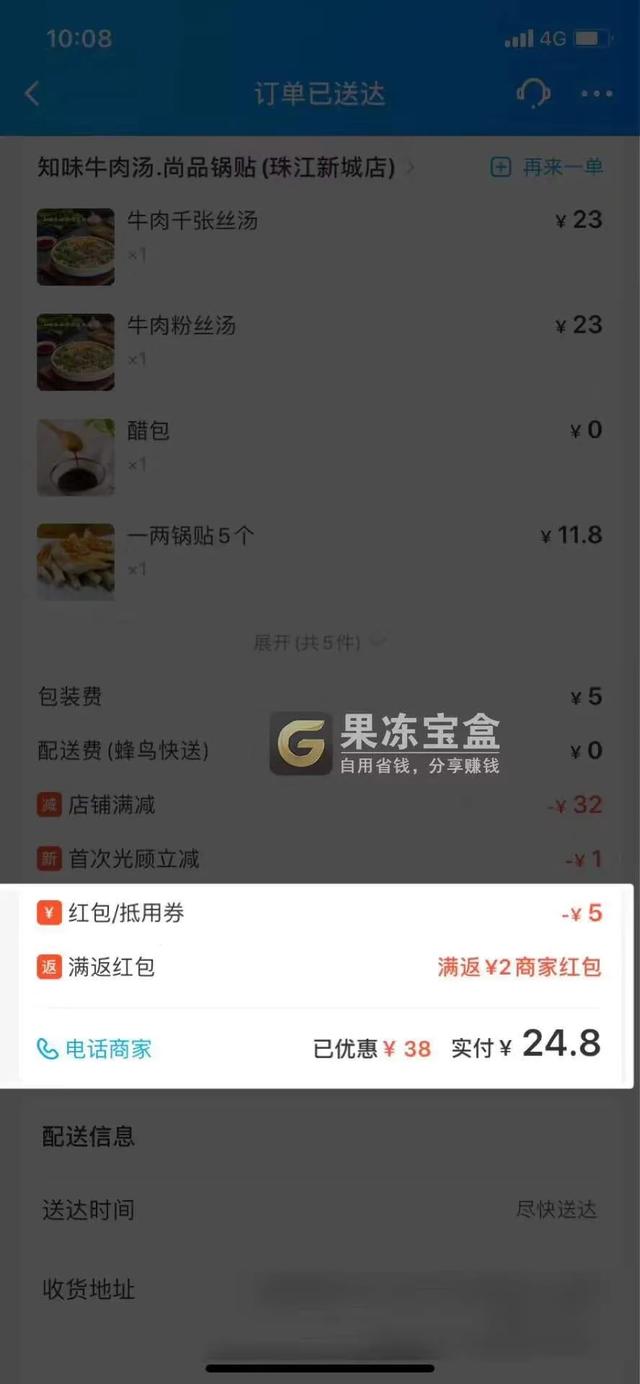Call the merchant via 电话商家
This screenshot has height=1384, width=640.
click(95, 1049)
